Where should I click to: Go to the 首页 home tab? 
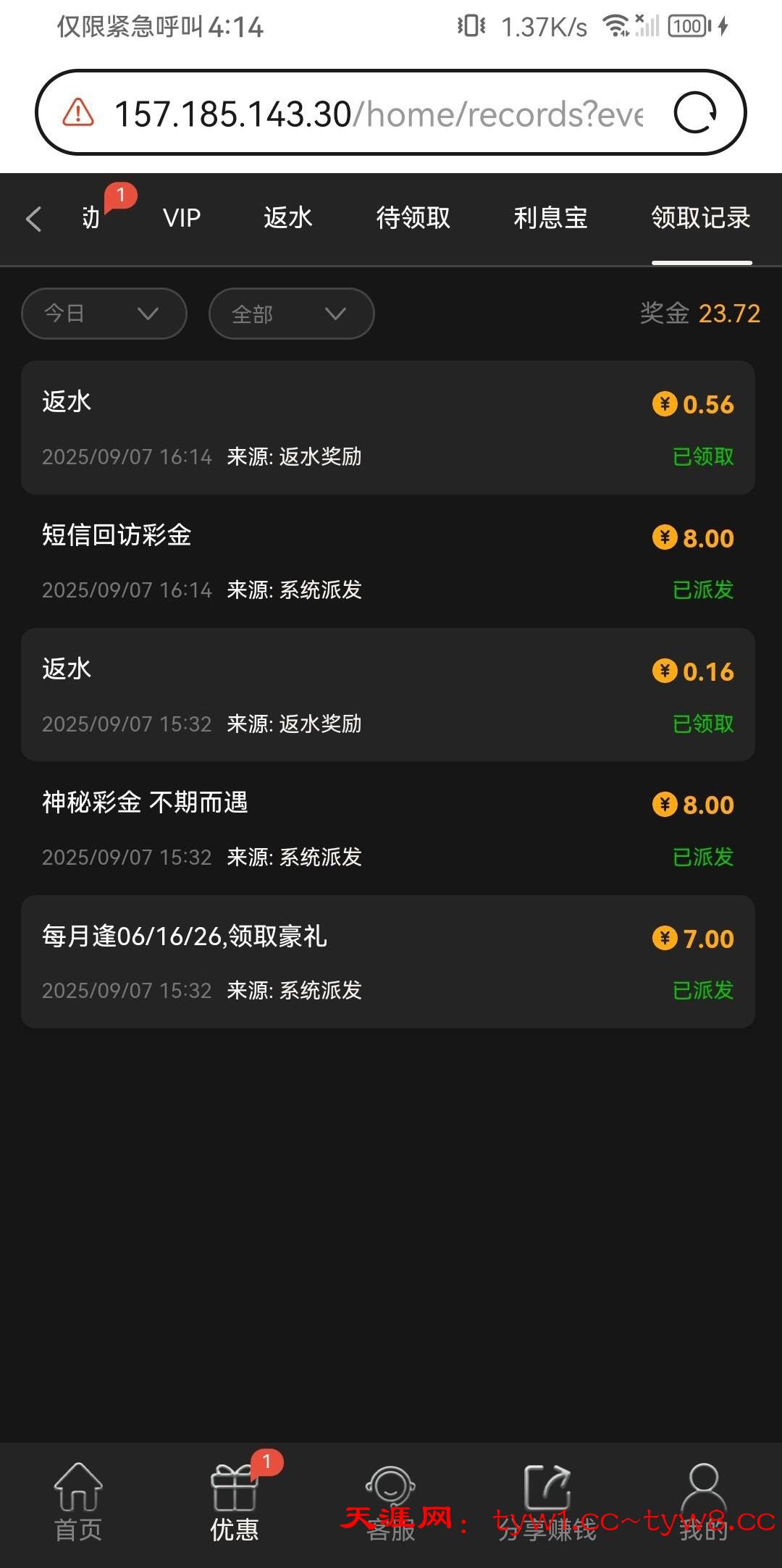[x=78, y=1502]
